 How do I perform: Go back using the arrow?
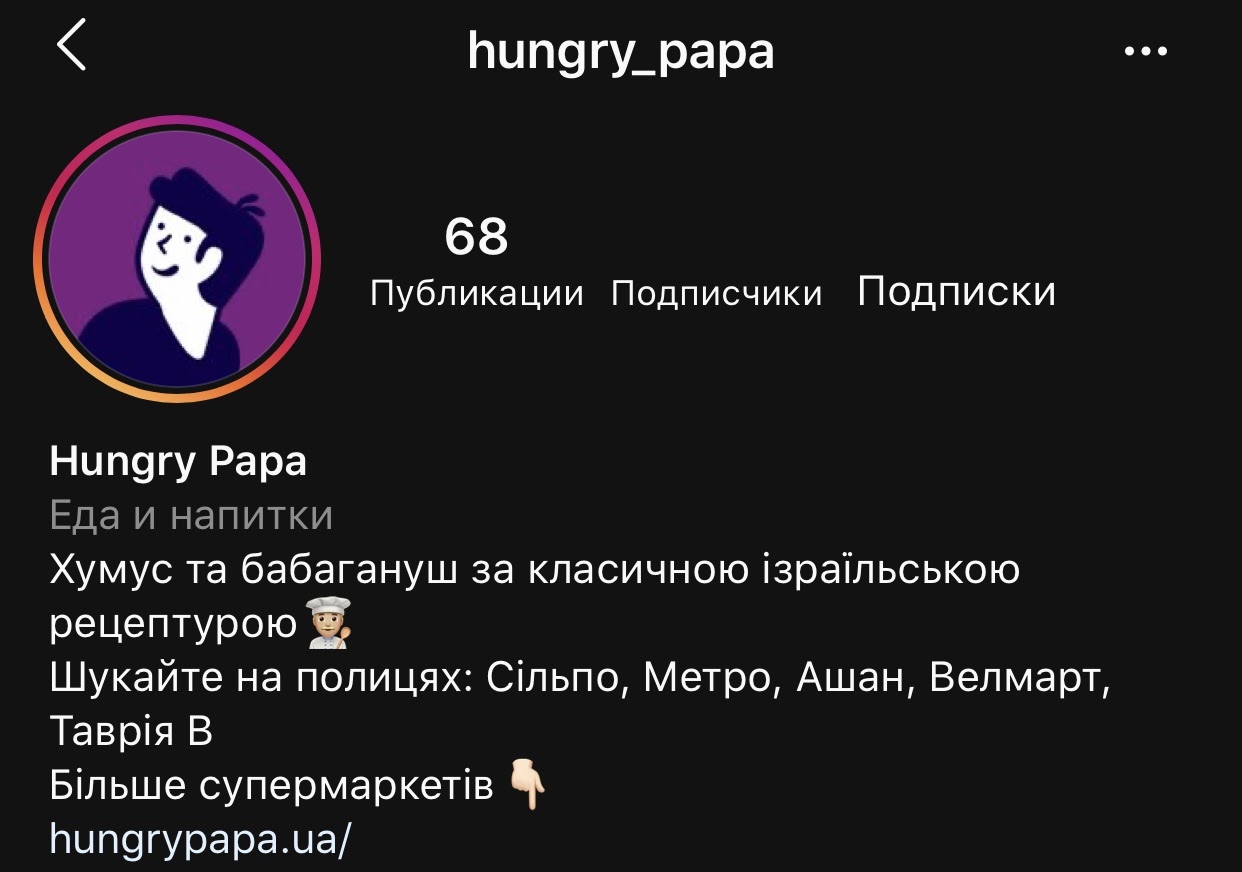(72, 47)
